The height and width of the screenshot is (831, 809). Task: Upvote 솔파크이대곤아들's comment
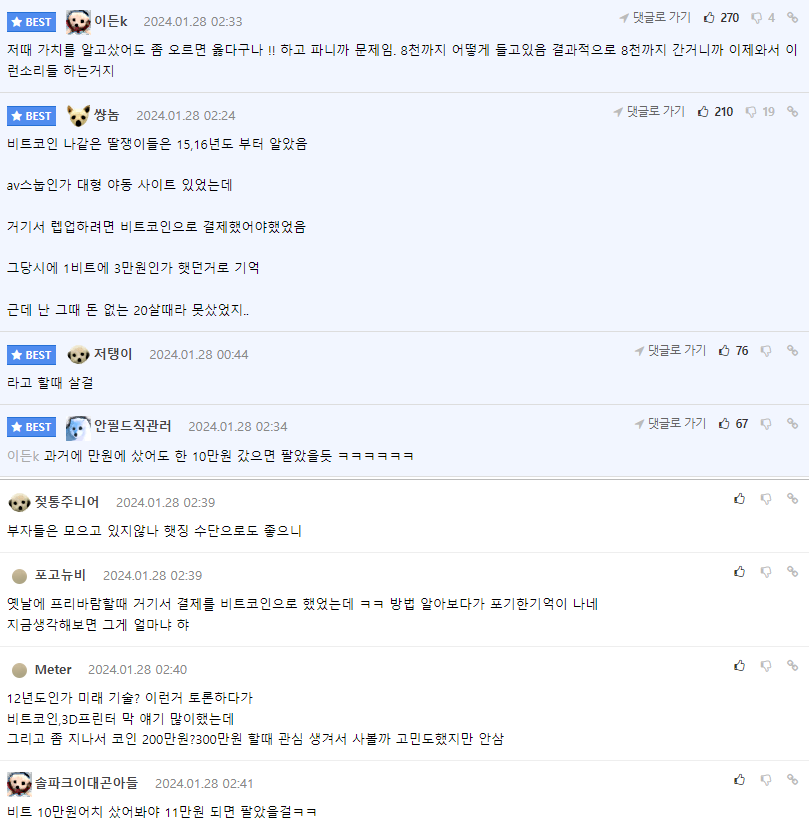pyautogui.click(x=739, y=779)
